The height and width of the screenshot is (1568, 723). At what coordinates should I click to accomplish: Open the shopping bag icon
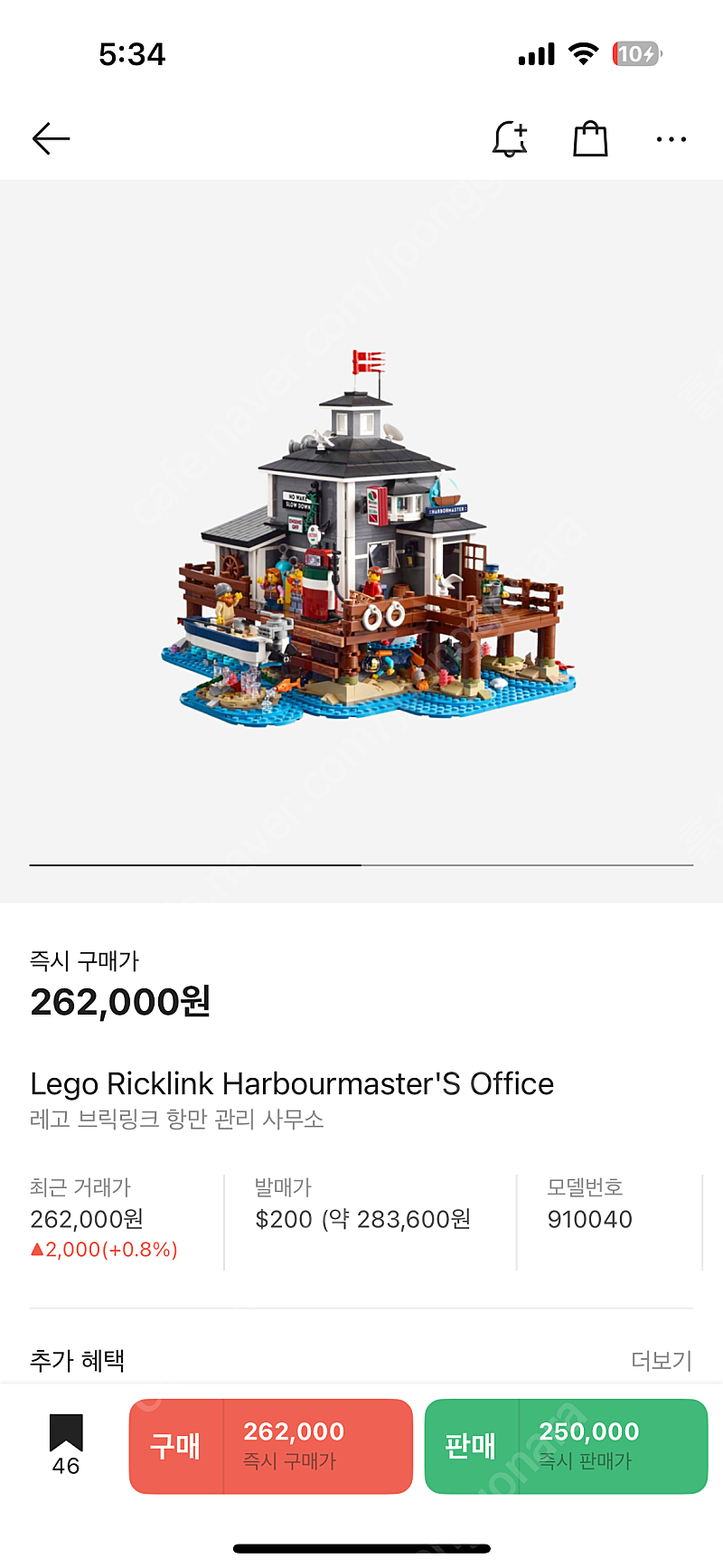pyautogui.click(x=590, y=138)
